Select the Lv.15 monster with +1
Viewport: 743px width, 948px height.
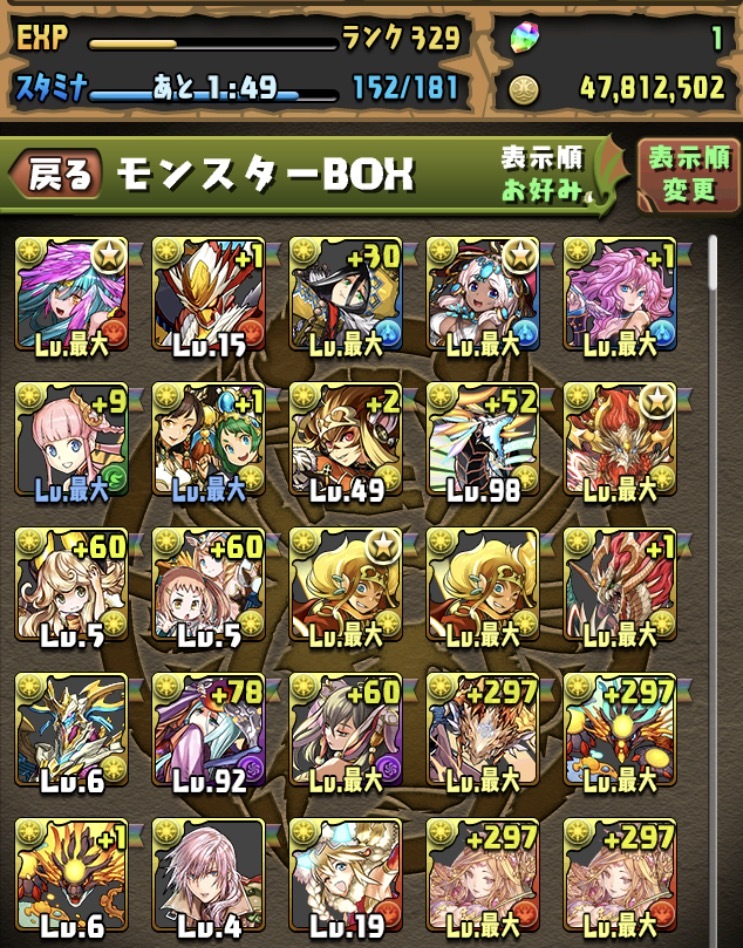(208, 294)
